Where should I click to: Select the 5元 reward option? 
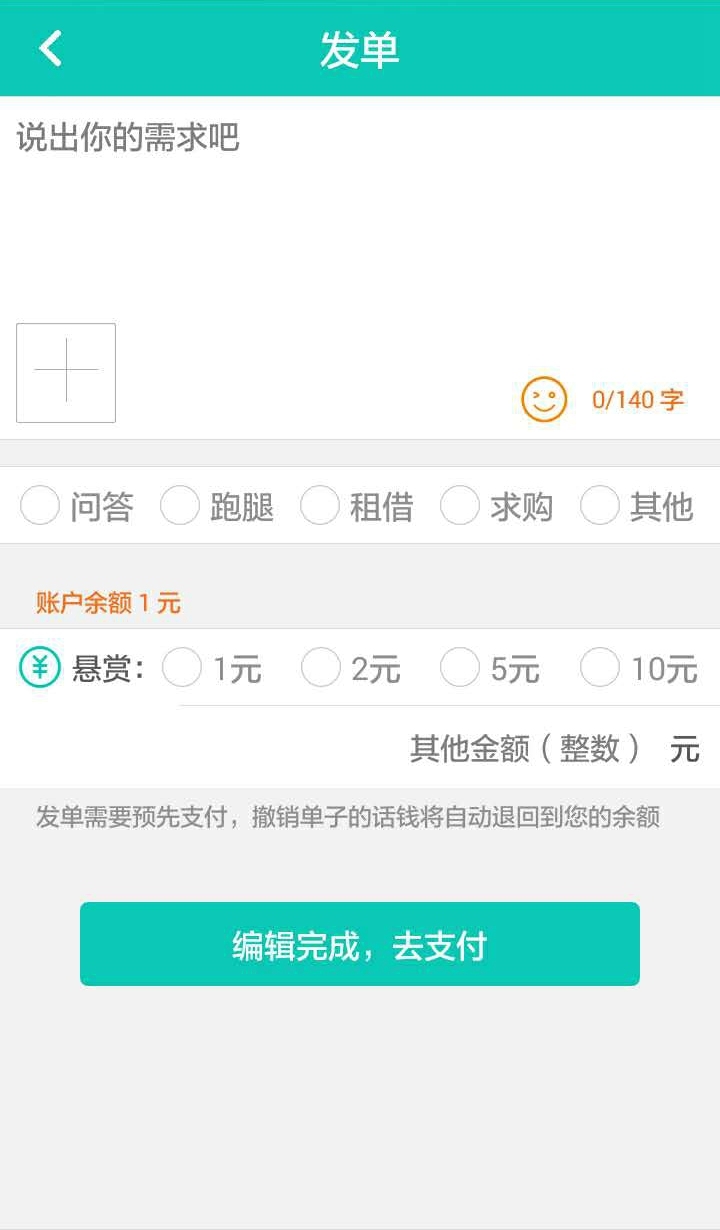tap(460, 668)
